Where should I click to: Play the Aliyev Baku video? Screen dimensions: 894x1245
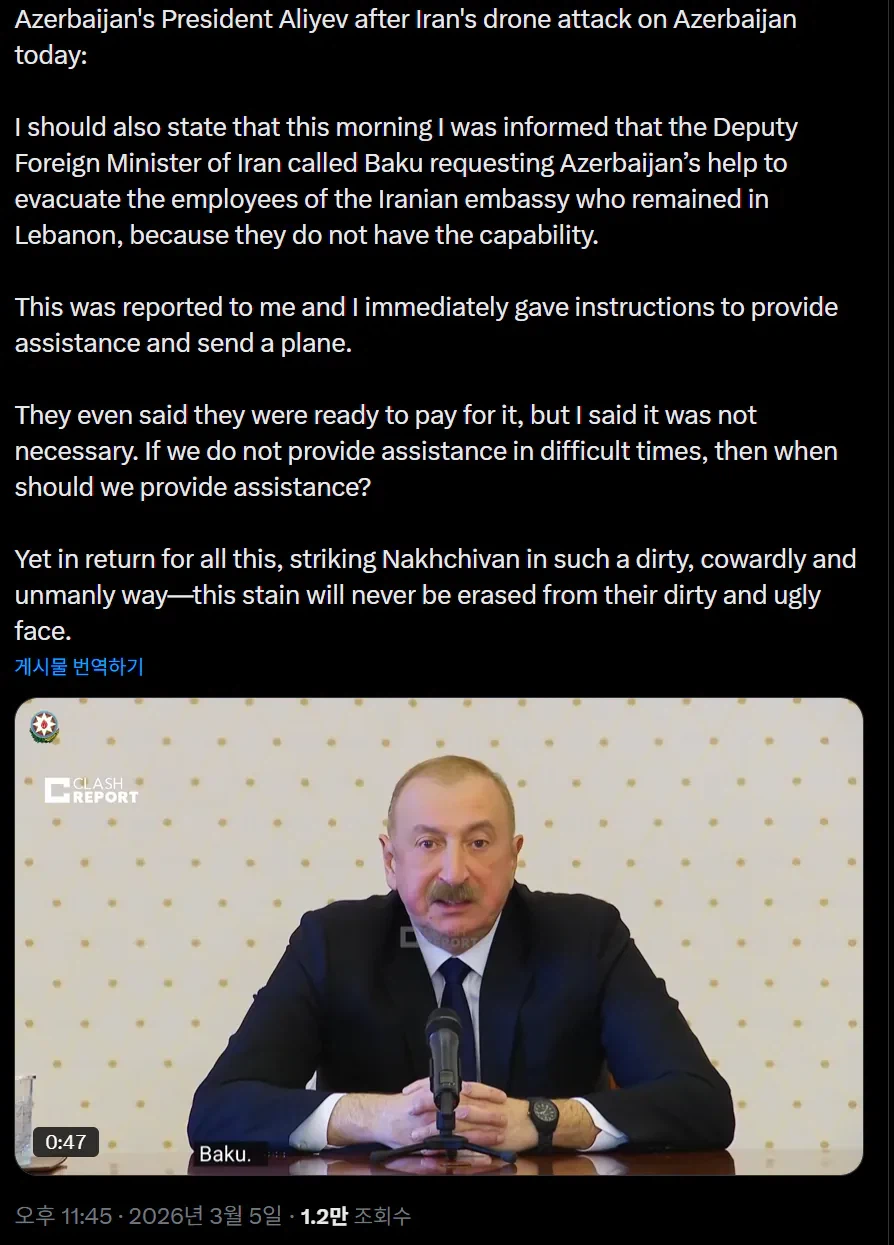438,935
